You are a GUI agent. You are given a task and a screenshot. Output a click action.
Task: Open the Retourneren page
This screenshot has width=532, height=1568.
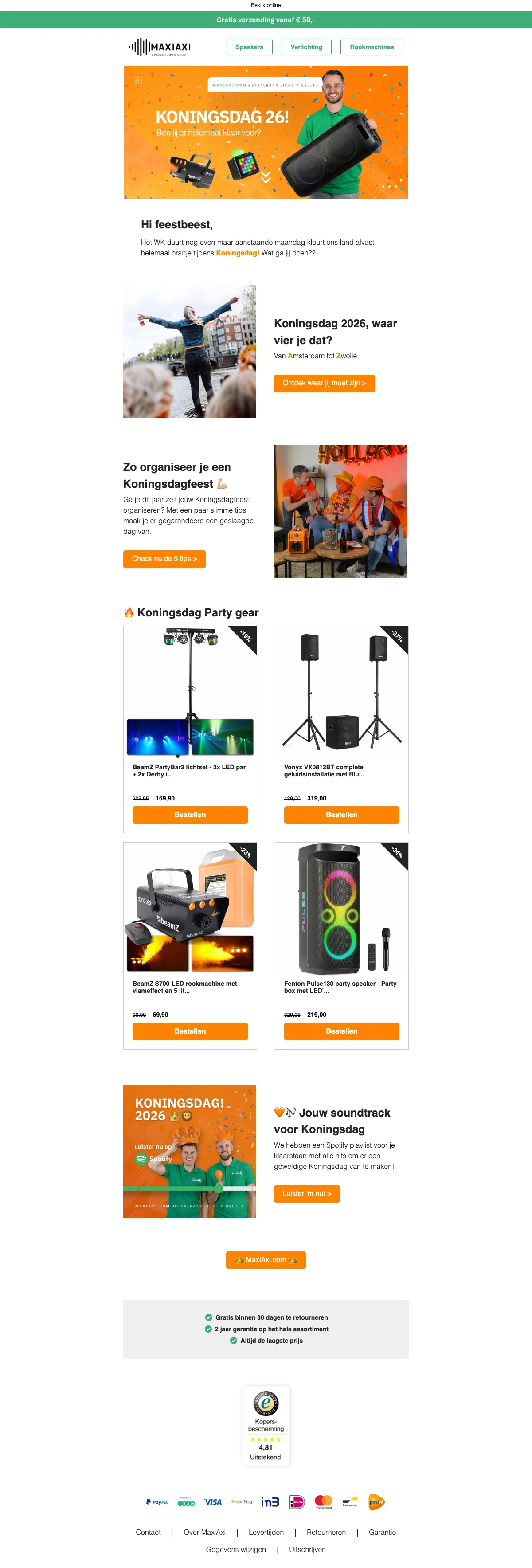pyautogui.click(x=326, y=1532)
